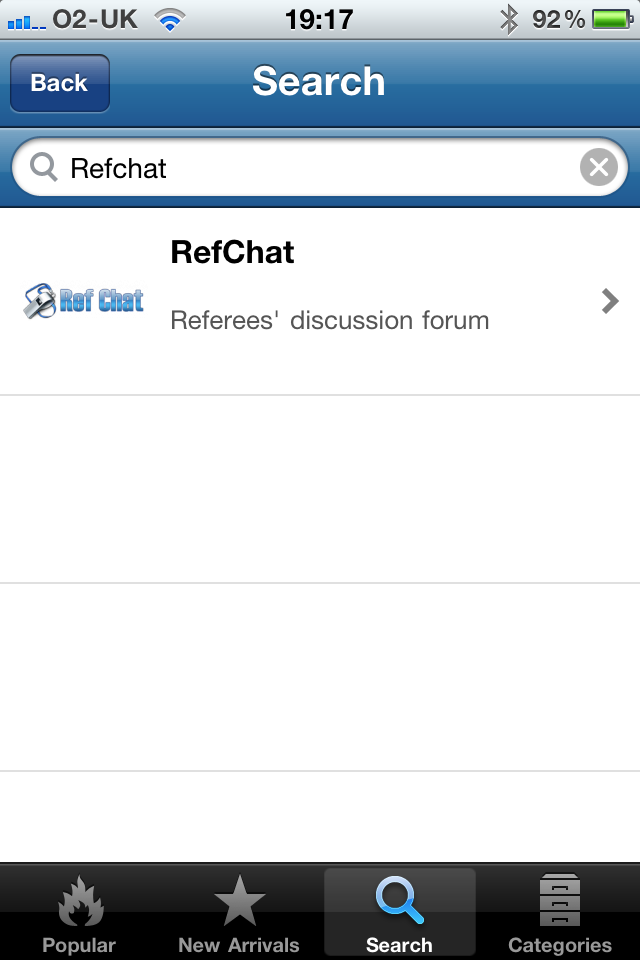Tap the Refchat search field

point(300,168)
